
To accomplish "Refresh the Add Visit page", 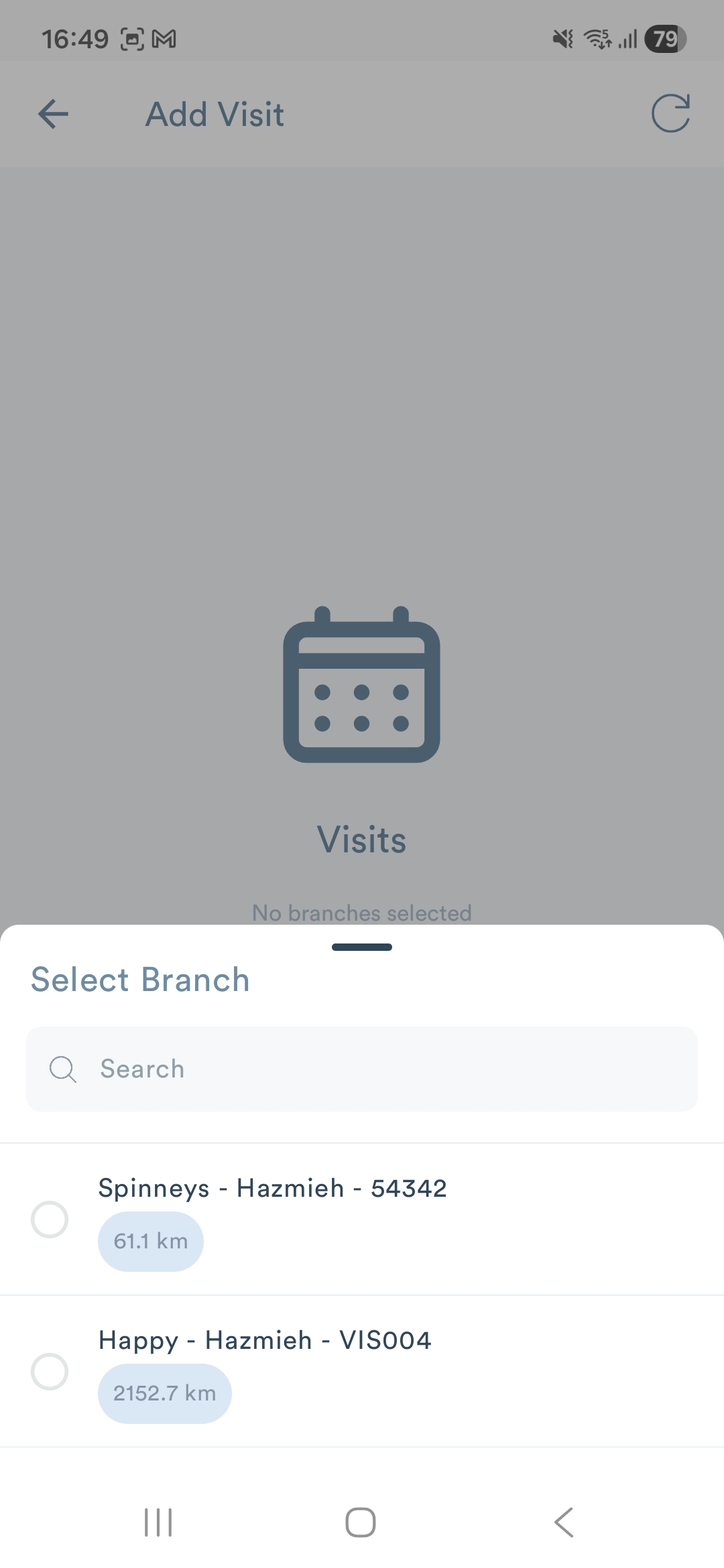I will point(670,114).
